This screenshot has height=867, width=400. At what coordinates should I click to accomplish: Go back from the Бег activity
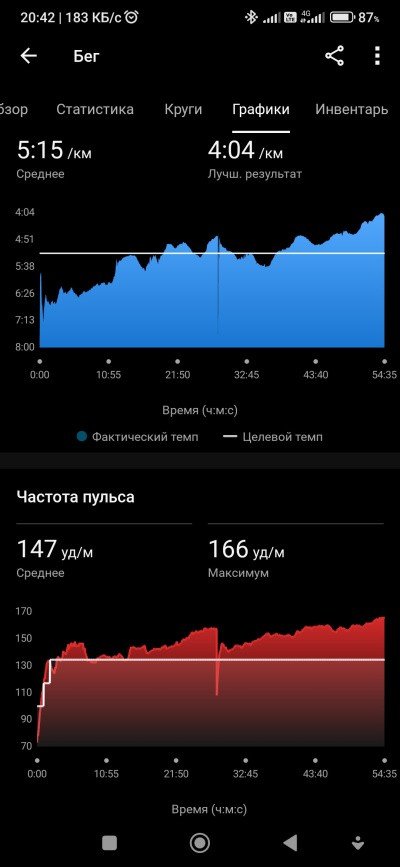pyautogui.click(x=28, y=56)
